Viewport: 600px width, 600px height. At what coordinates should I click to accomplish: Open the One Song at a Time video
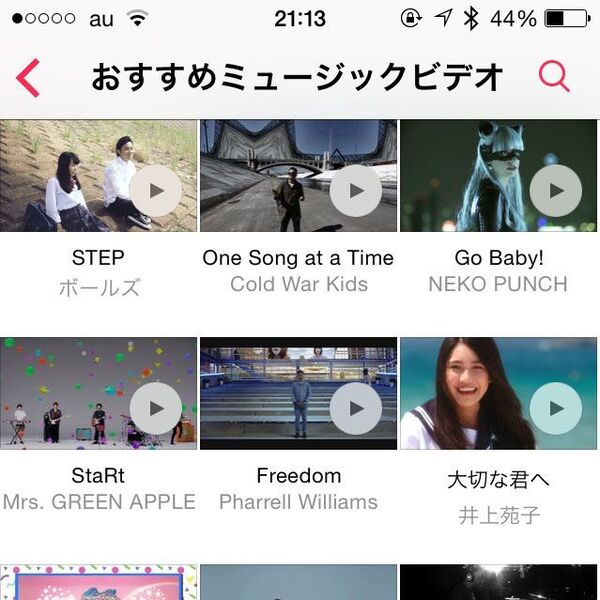[x=298, y=176]
